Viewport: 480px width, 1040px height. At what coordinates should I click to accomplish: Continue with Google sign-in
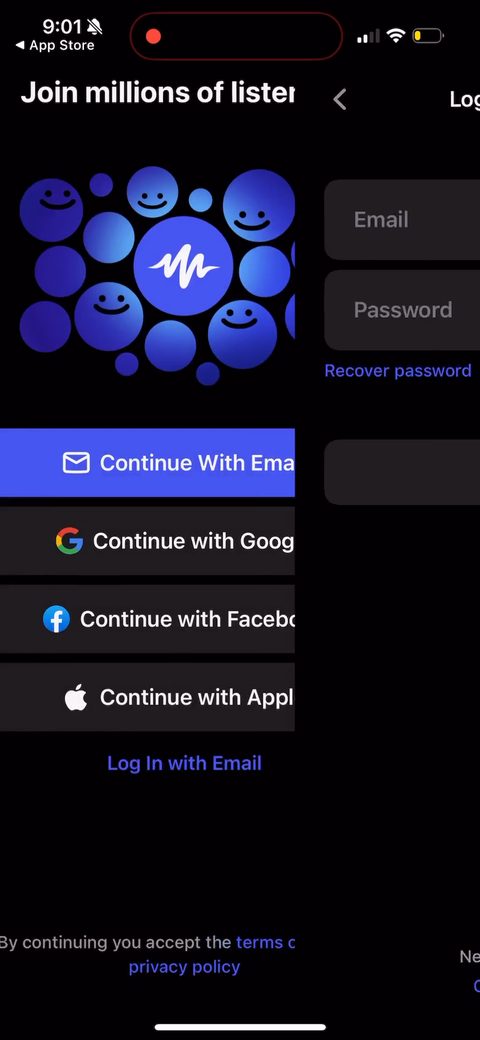coord(147,541)
